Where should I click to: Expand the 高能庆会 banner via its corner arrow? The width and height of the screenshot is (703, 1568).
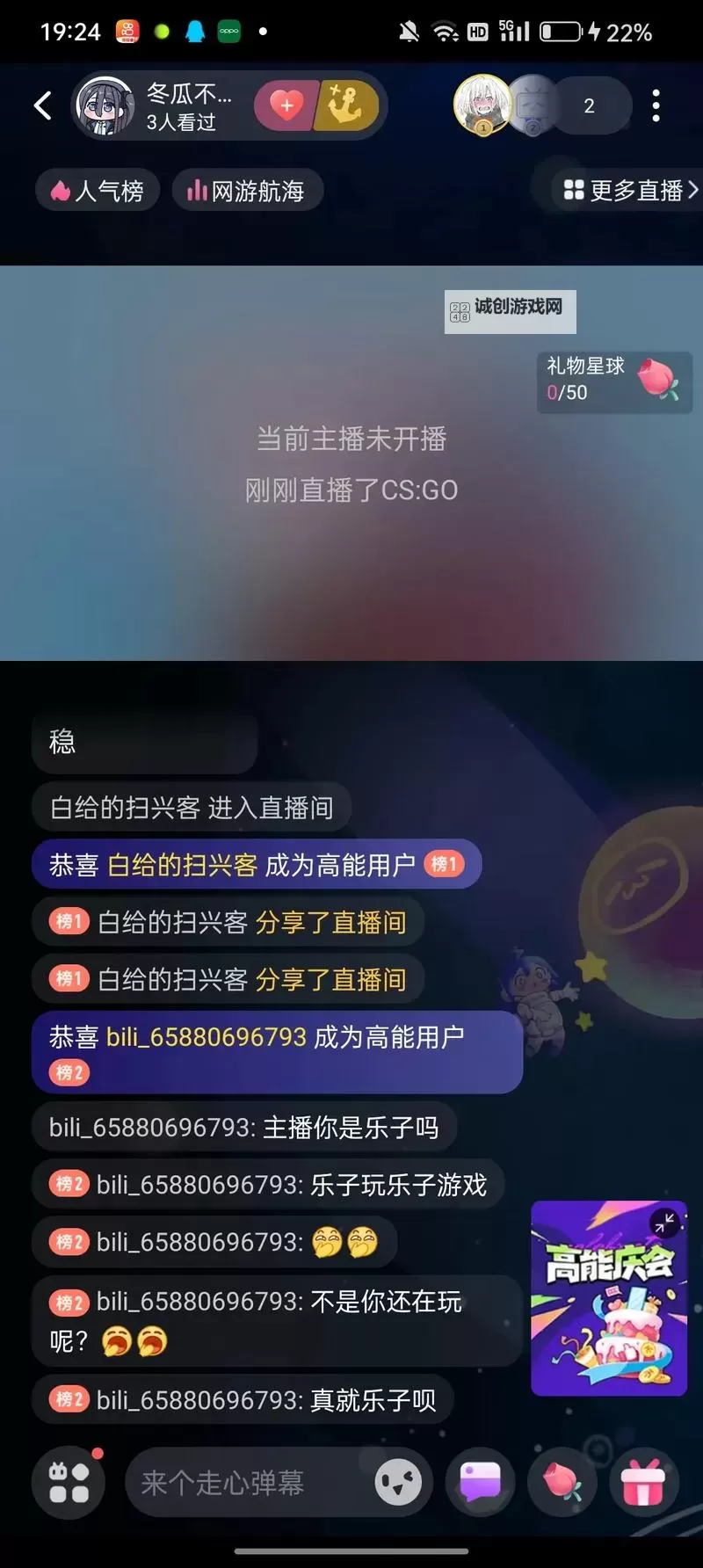[x=665, y=1222]
